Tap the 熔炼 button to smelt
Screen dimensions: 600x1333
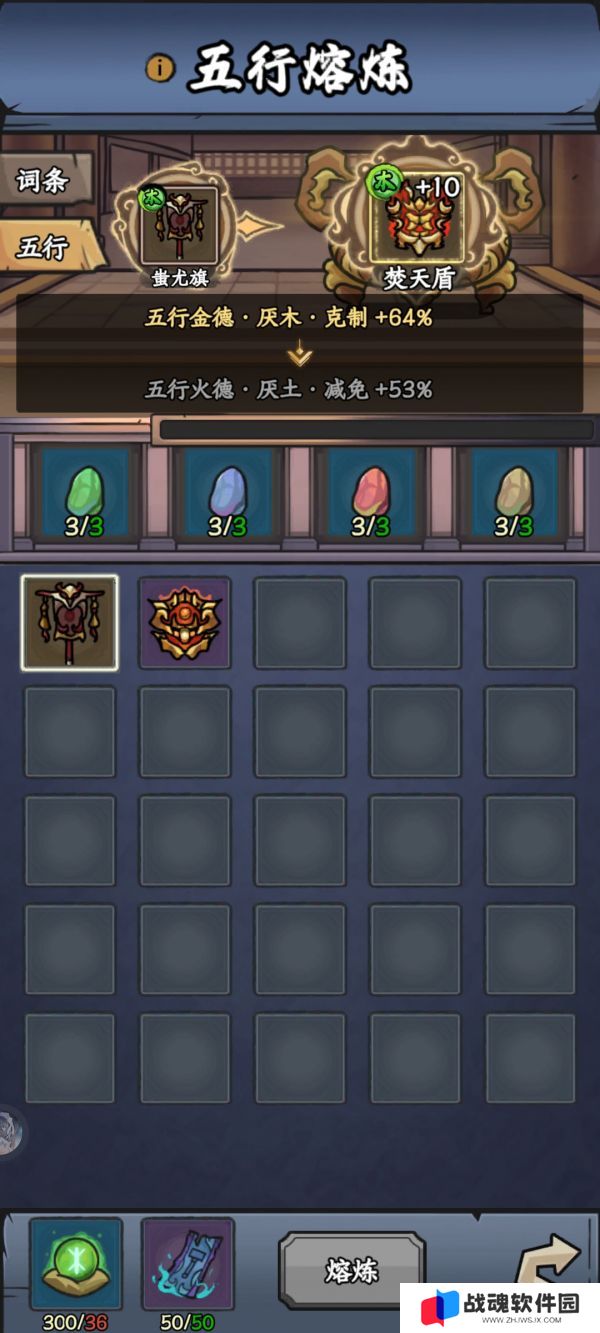[352, 1270]
